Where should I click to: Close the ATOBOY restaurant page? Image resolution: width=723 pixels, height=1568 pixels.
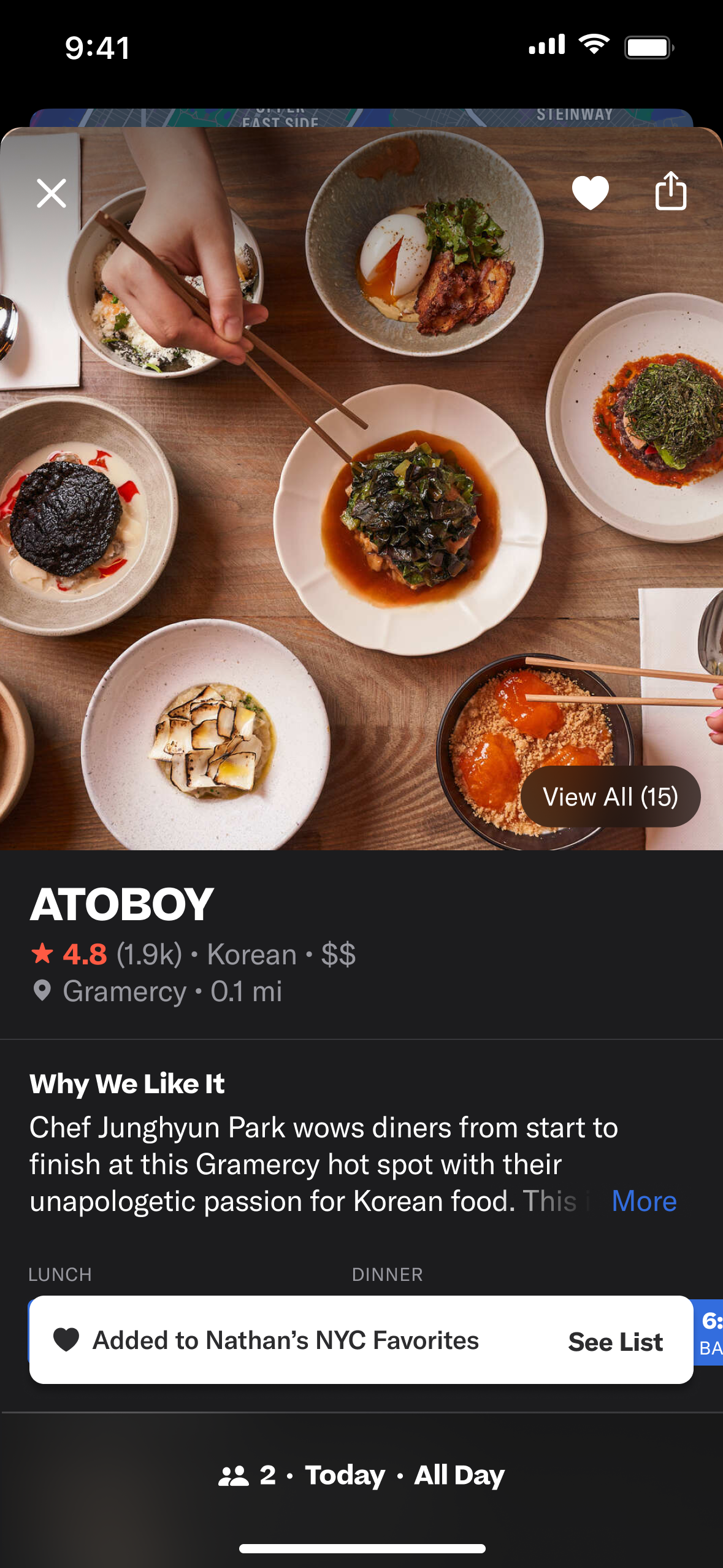52,193
